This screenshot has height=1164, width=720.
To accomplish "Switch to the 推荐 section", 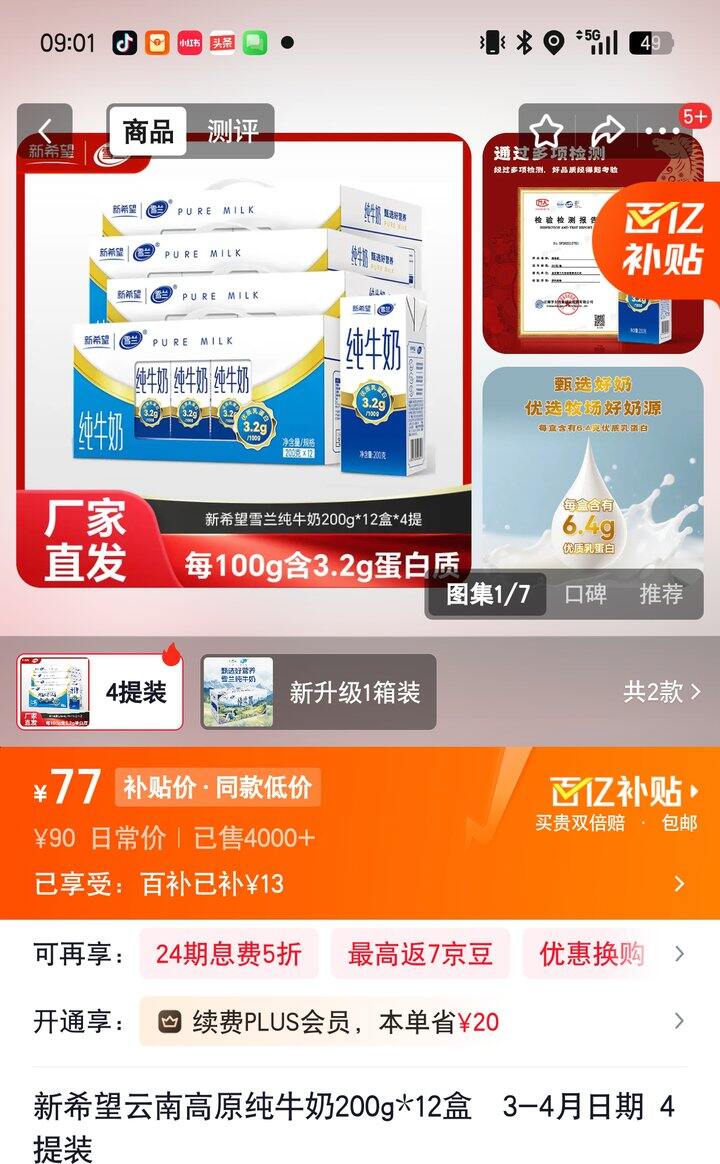I will 661,594.
